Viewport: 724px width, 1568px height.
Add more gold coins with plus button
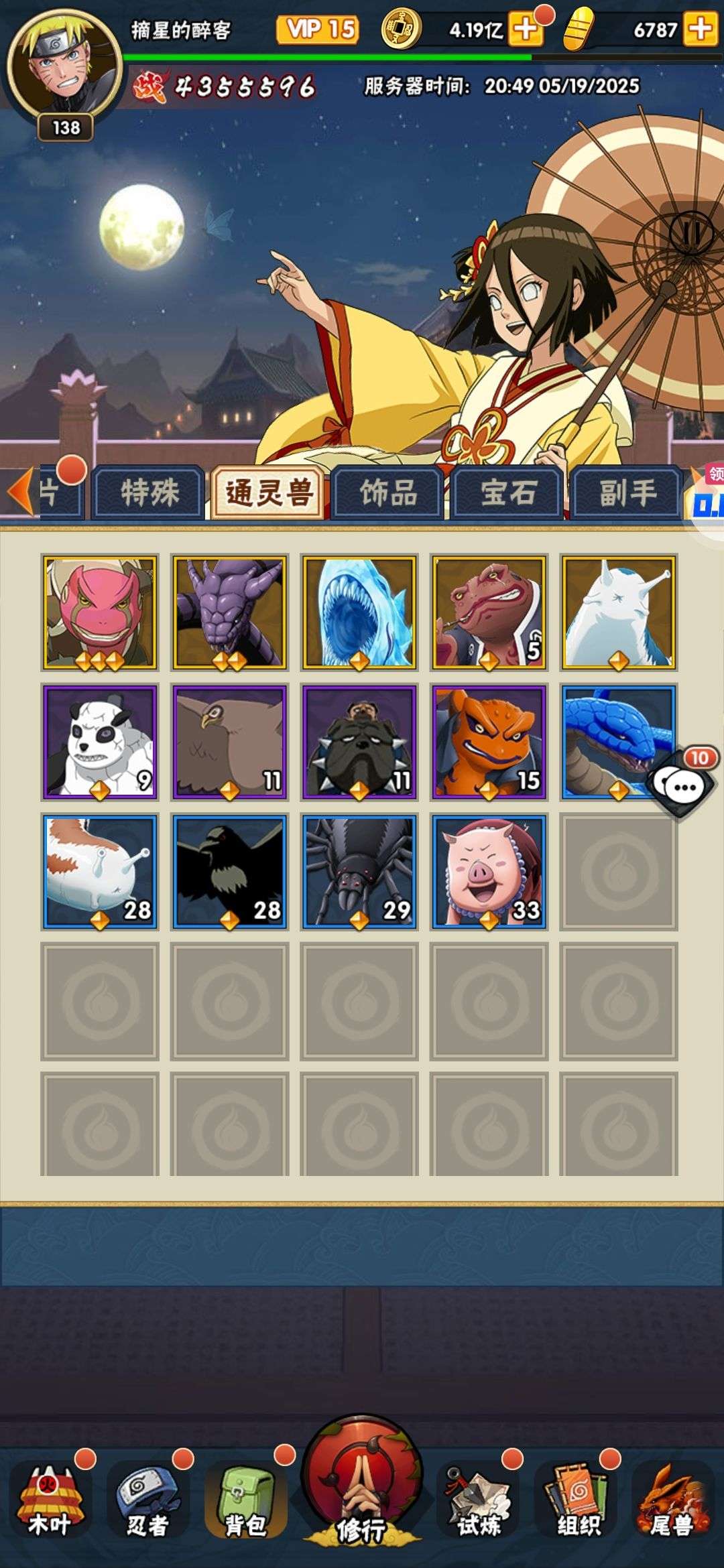[525, 29]
